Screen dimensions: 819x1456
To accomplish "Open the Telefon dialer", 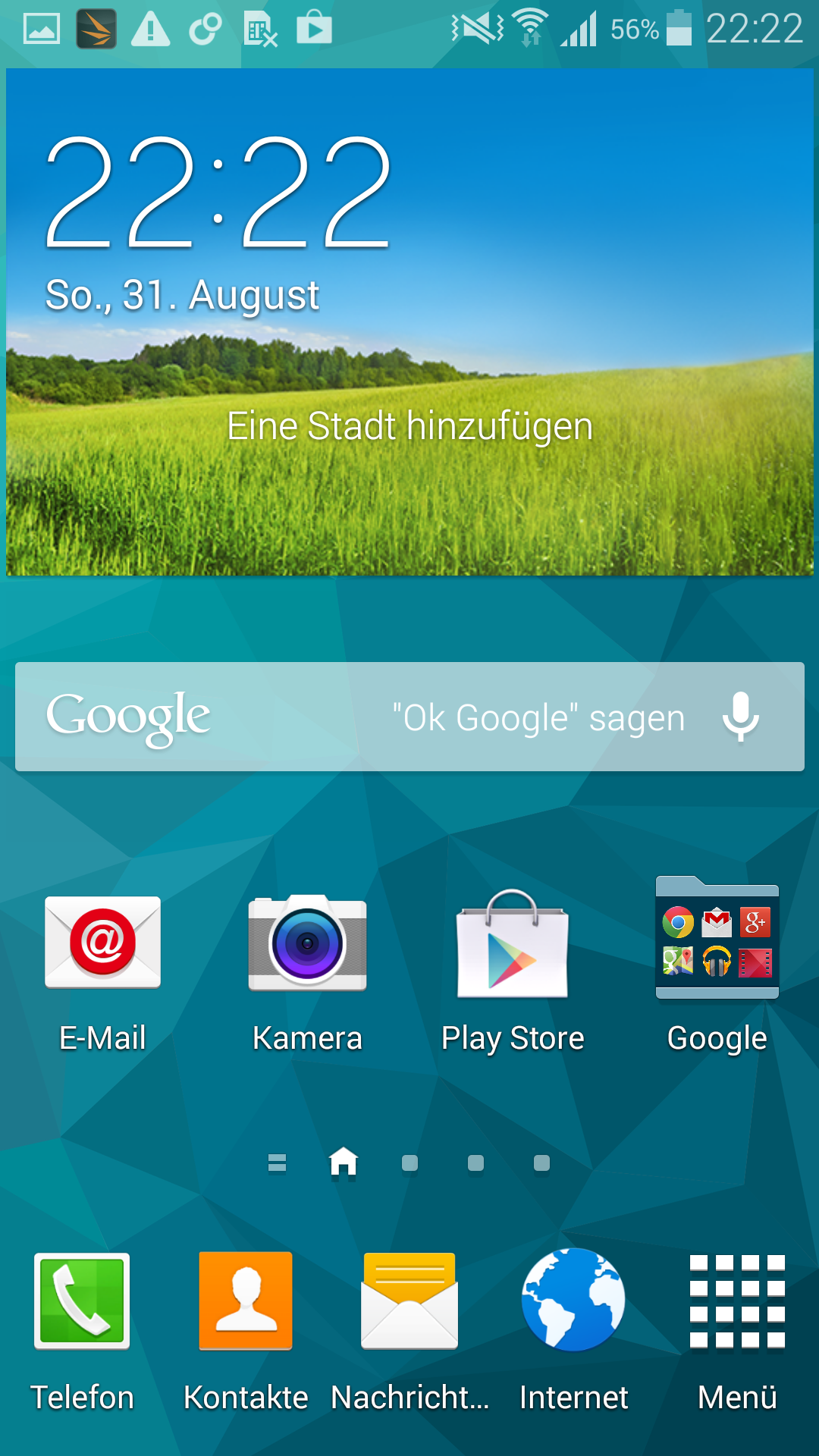I will click(x=82, y=1332).
